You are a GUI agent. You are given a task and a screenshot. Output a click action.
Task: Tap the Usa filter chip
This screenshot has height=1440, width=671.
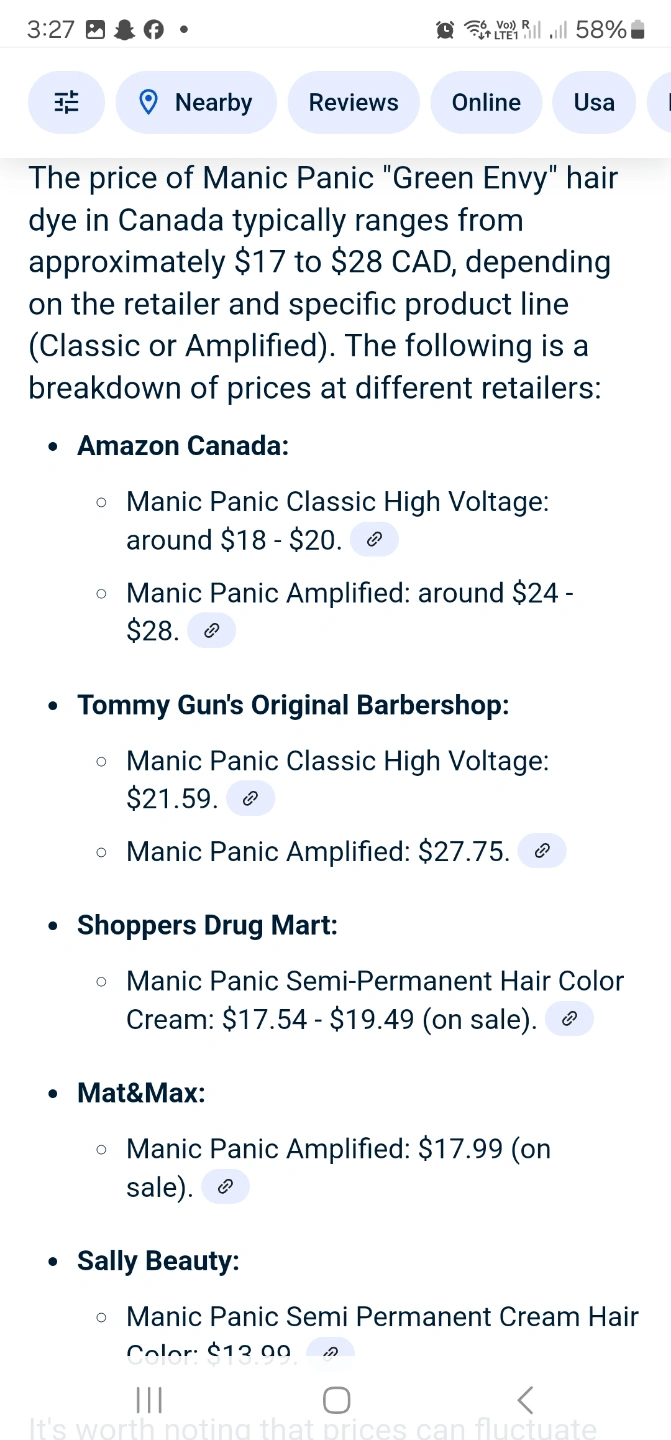(594, 102)
